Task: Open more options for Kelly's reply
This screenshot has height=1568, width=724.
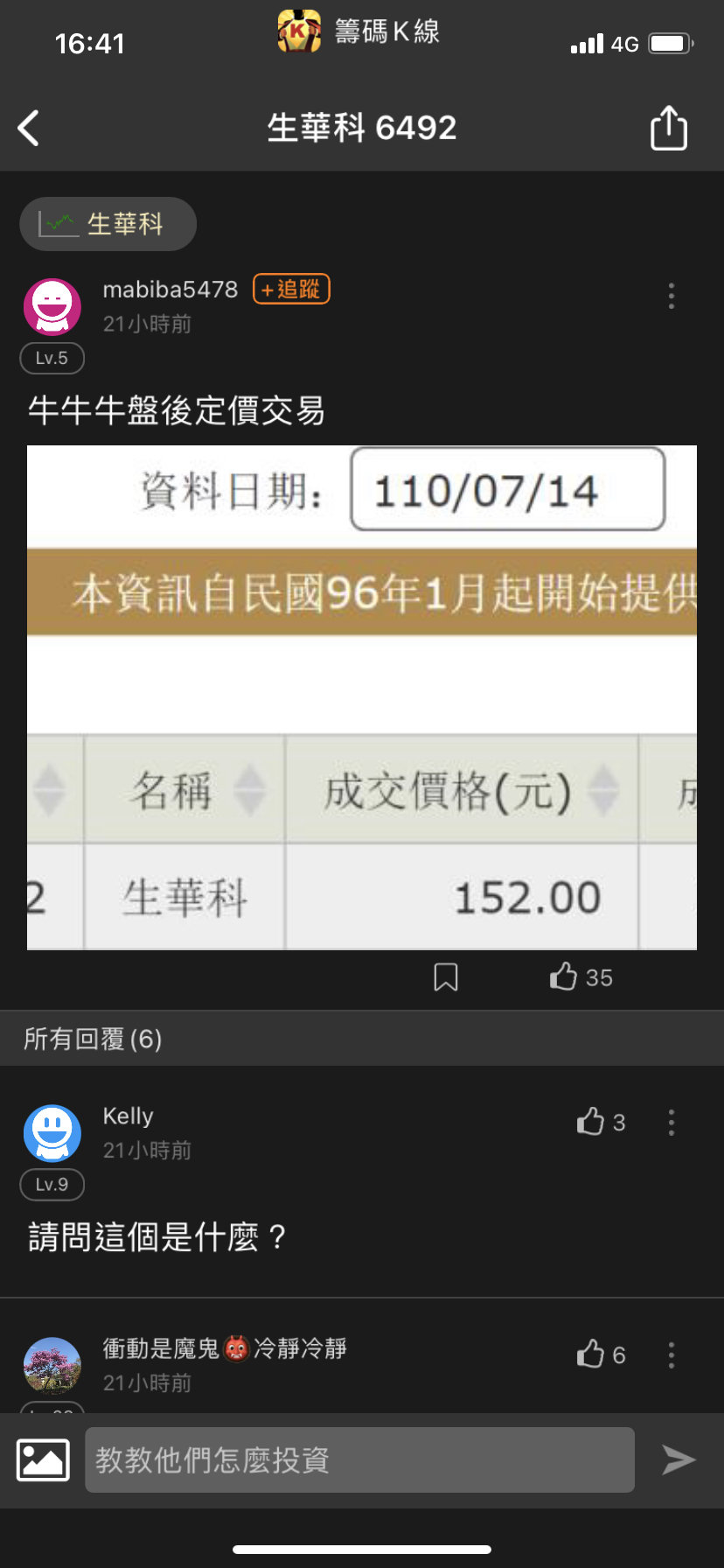Action: pos(671,1123)
